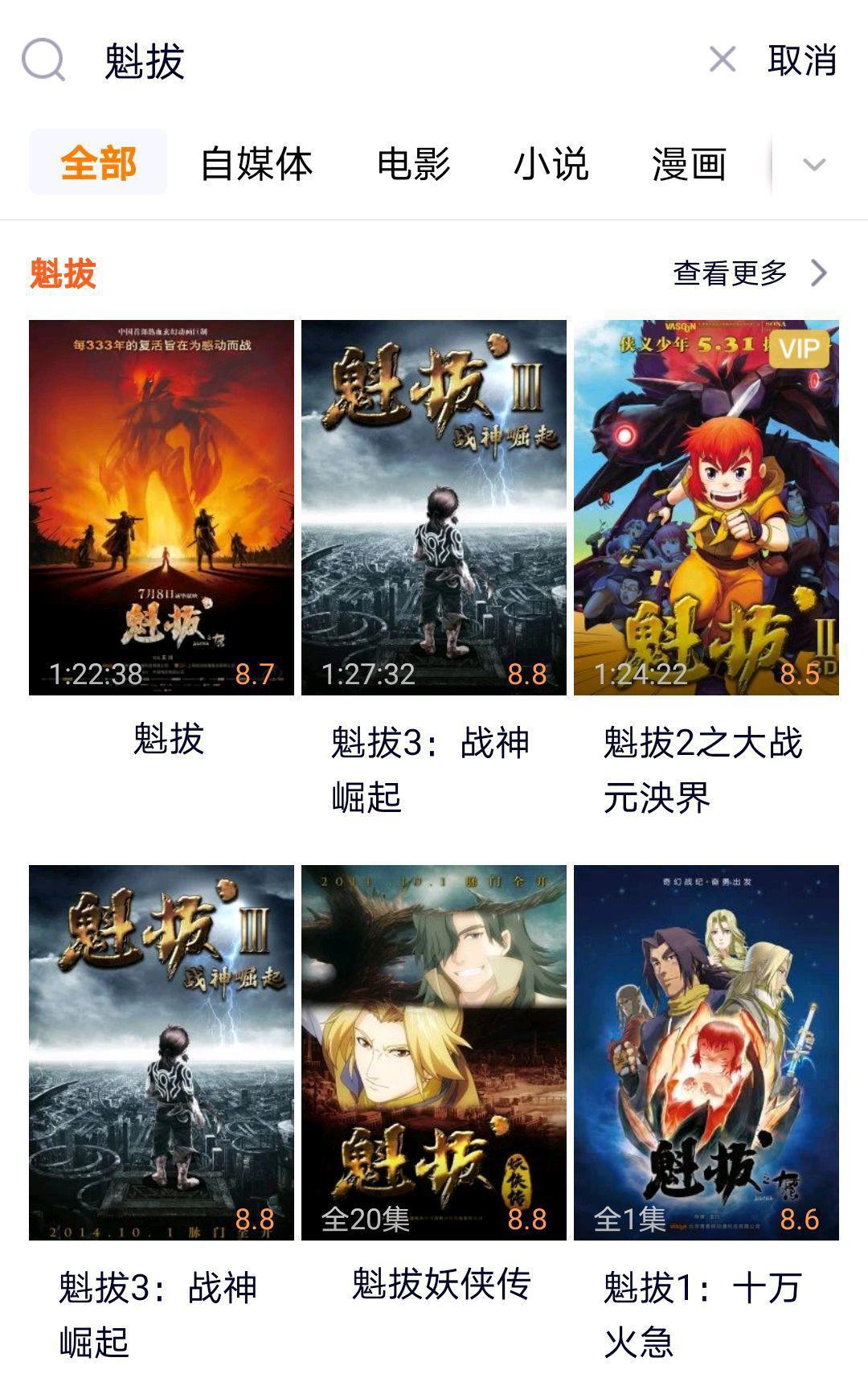Select the 电影 tab
This screenshot has width=868, height=1378.
coord(413,163)
